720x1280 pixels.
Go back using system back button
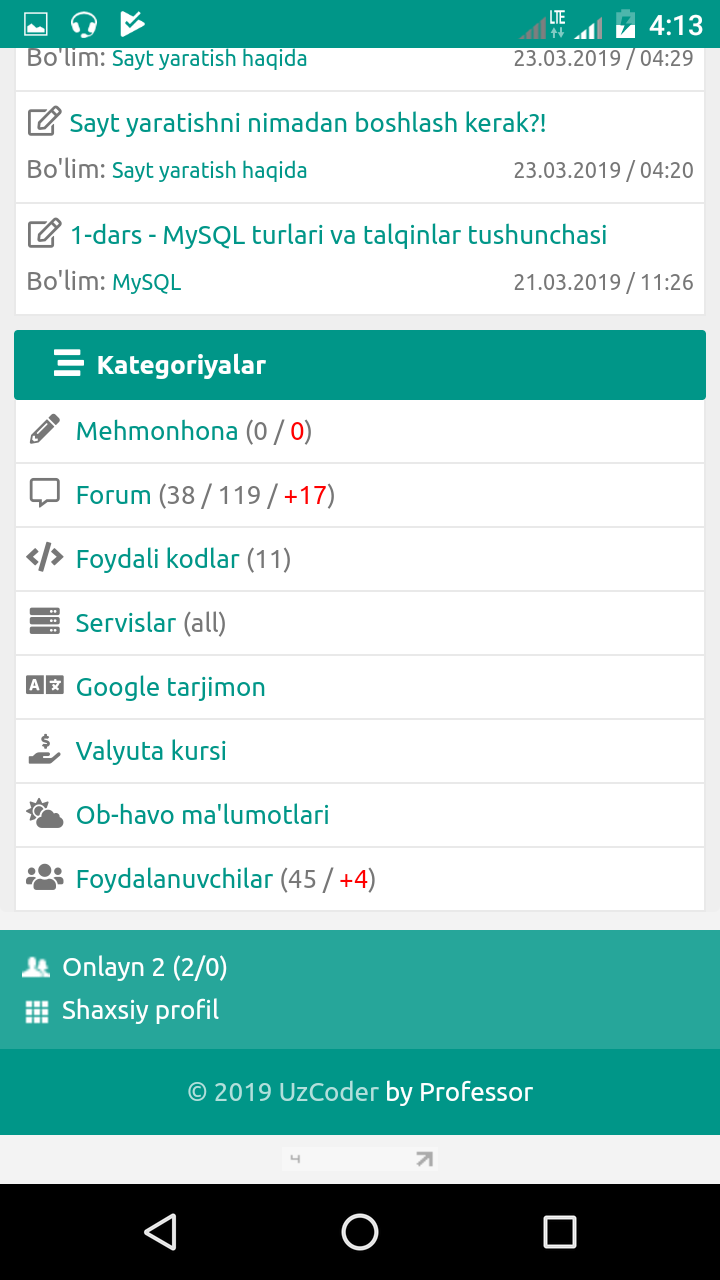tap(160, 1232)
